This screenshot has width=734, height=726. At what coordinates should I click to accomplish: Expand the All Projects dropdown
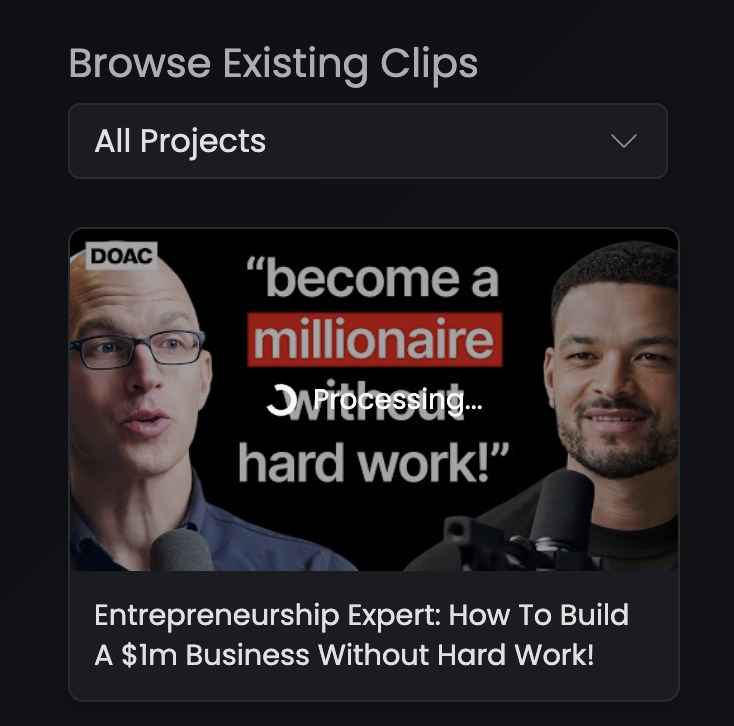pos(367,141)
